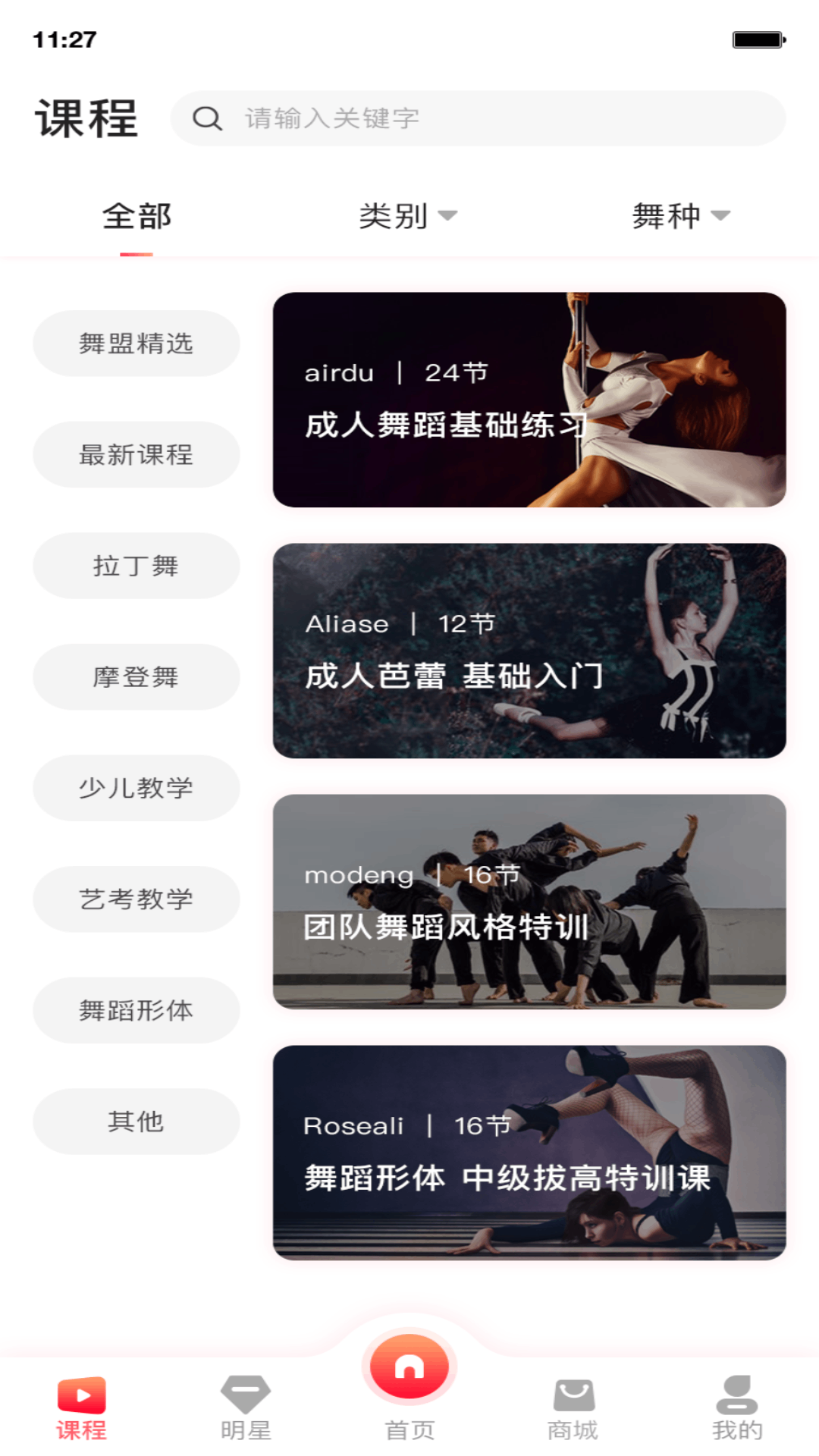Screen dimensions: 819x1456
Task: Open the 团队舞蹈风格特训 course card
Action: click(529, 902)
